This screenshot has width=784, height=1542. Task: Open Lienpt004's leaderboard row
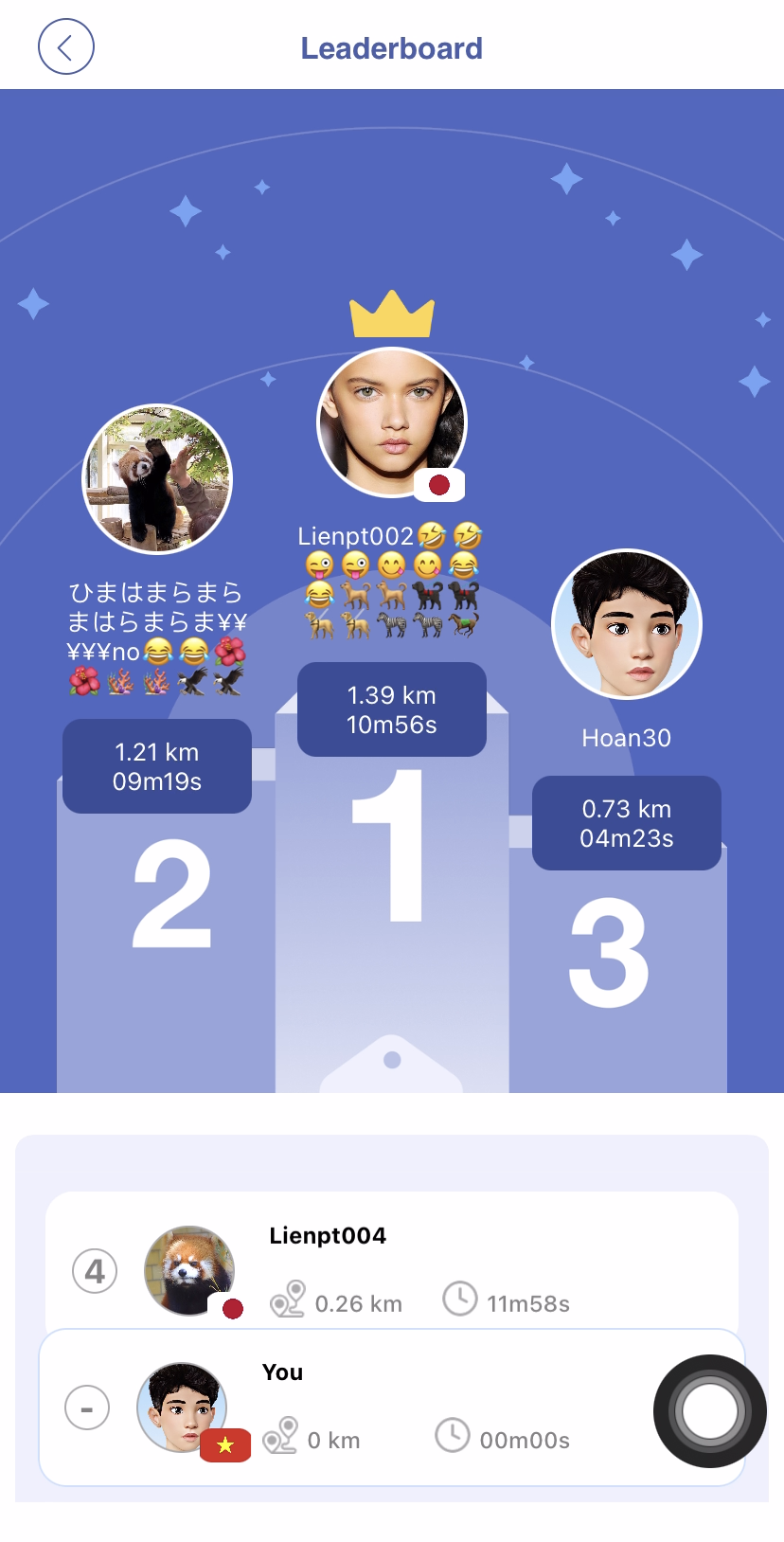(391, 1261)
